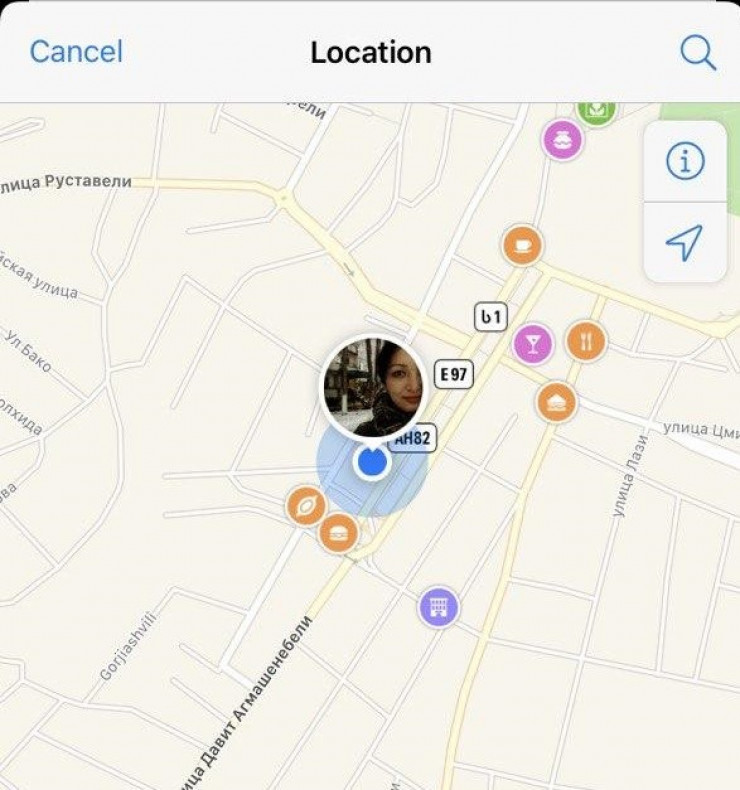Select the bakery marker beside the burger pin
Screen dimensions: 740x790
[306, 506]
